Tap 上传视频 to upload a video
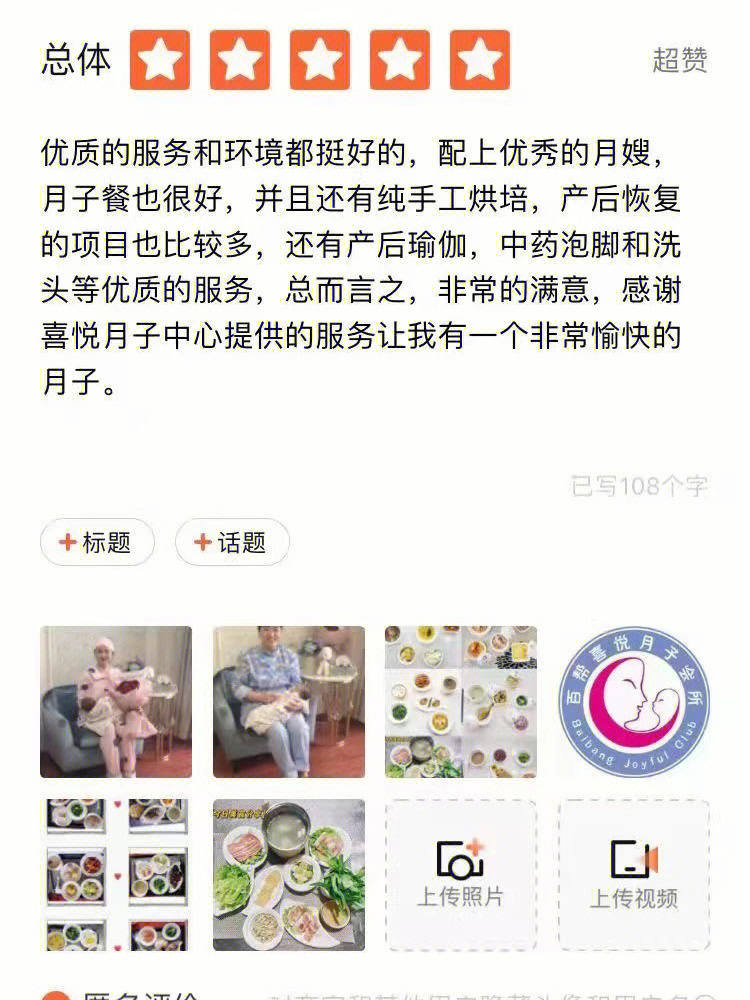Screen dimensions: 750x1000 [x=634, y=874]
